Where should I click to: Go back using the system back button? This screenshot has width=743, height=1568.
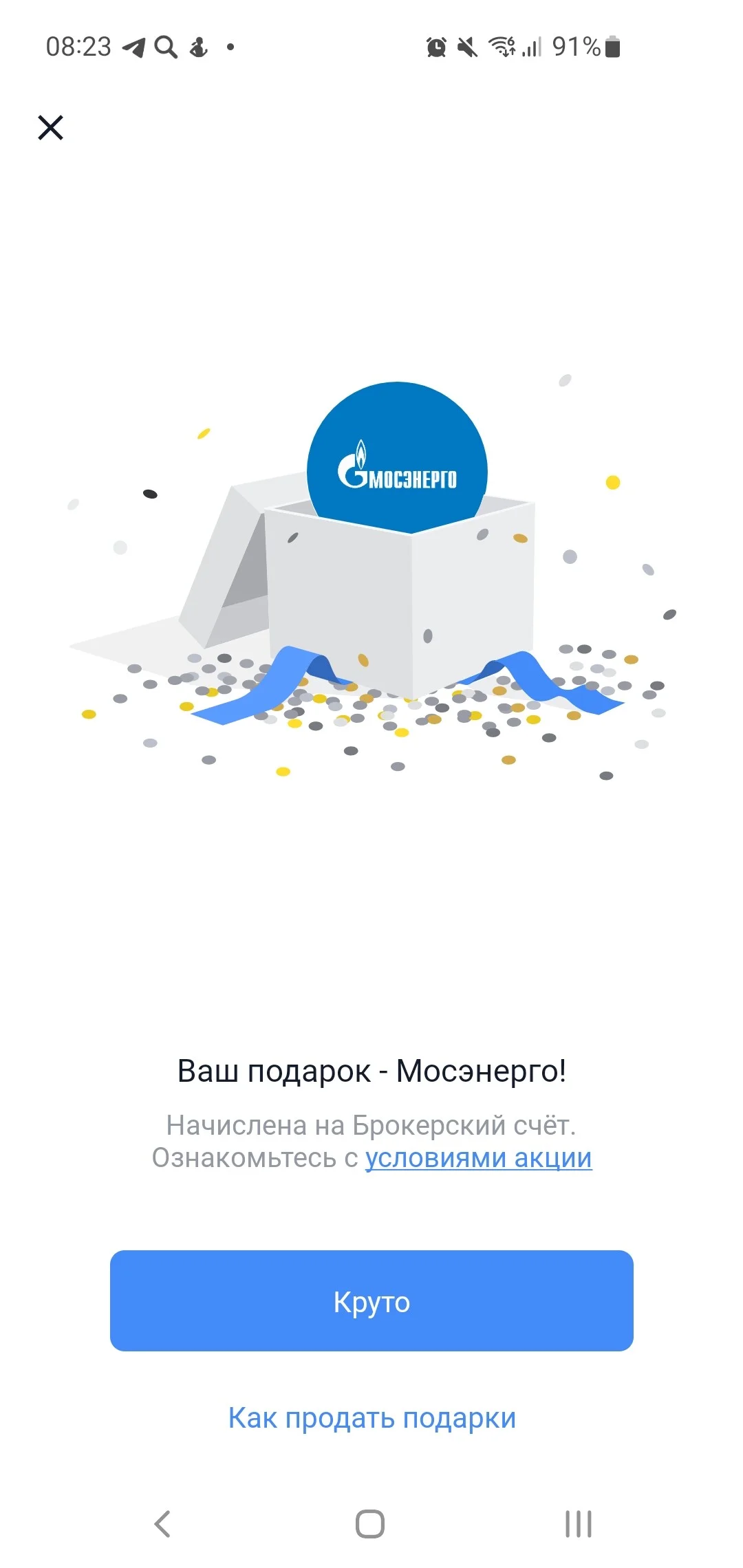point(162,1524)
